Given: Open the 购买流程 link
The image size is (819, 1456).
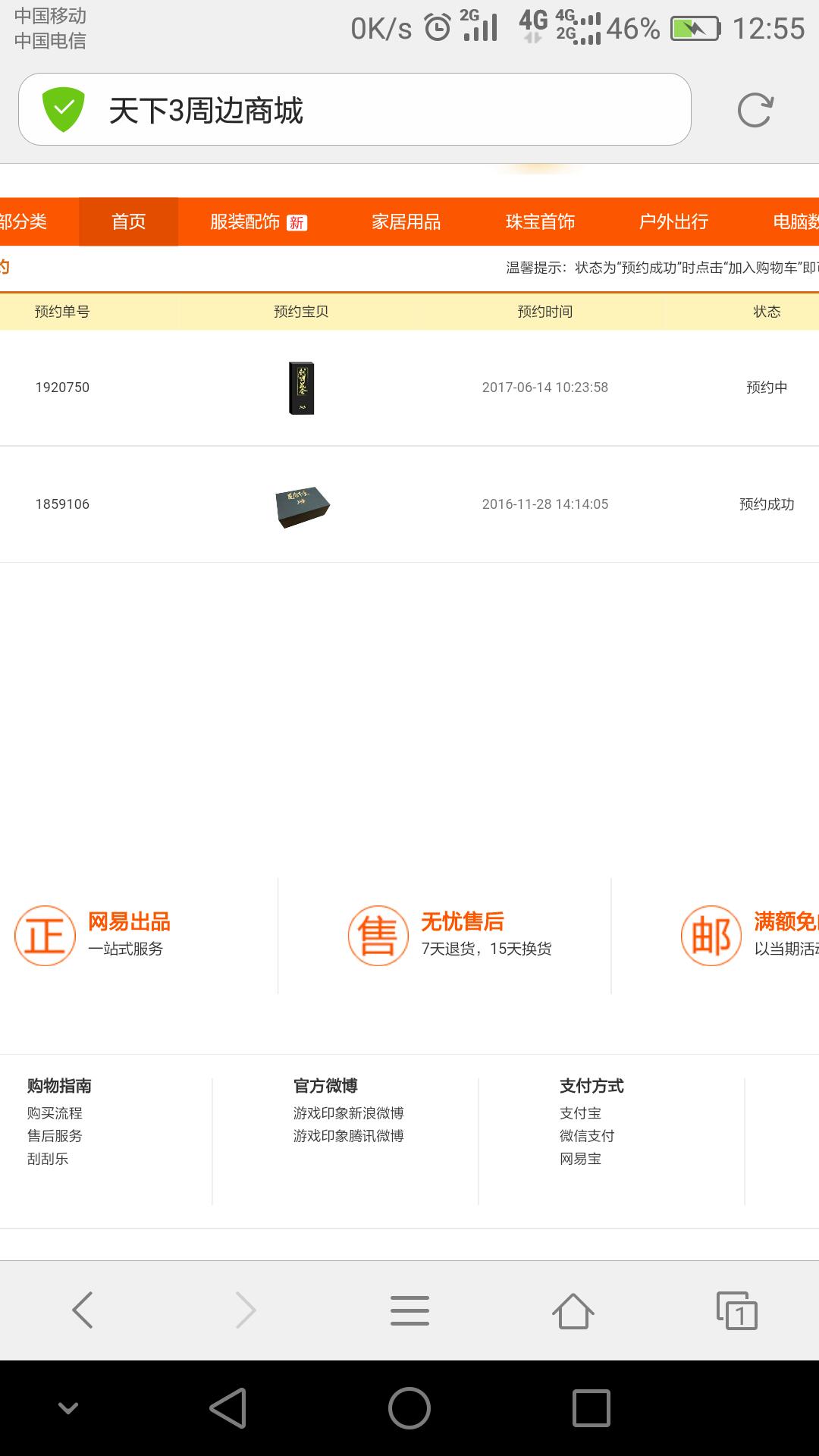Looking at the screenshot, I should pos(55,1113).
